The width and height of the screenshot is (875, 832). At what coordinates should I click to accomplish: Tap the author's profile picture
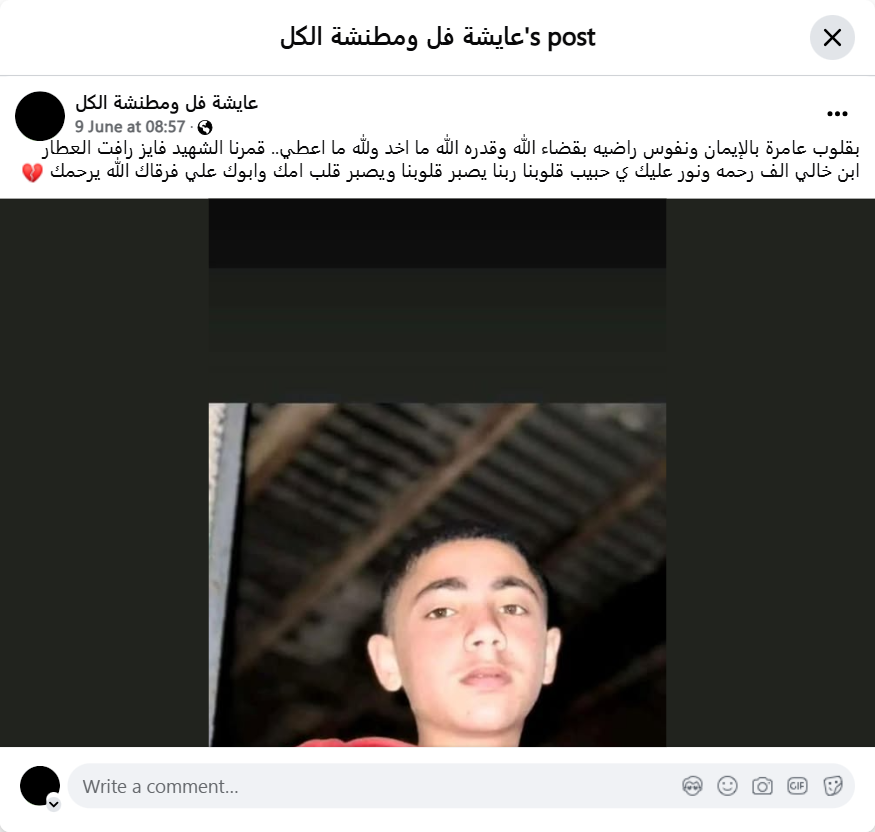coord(40,115)
